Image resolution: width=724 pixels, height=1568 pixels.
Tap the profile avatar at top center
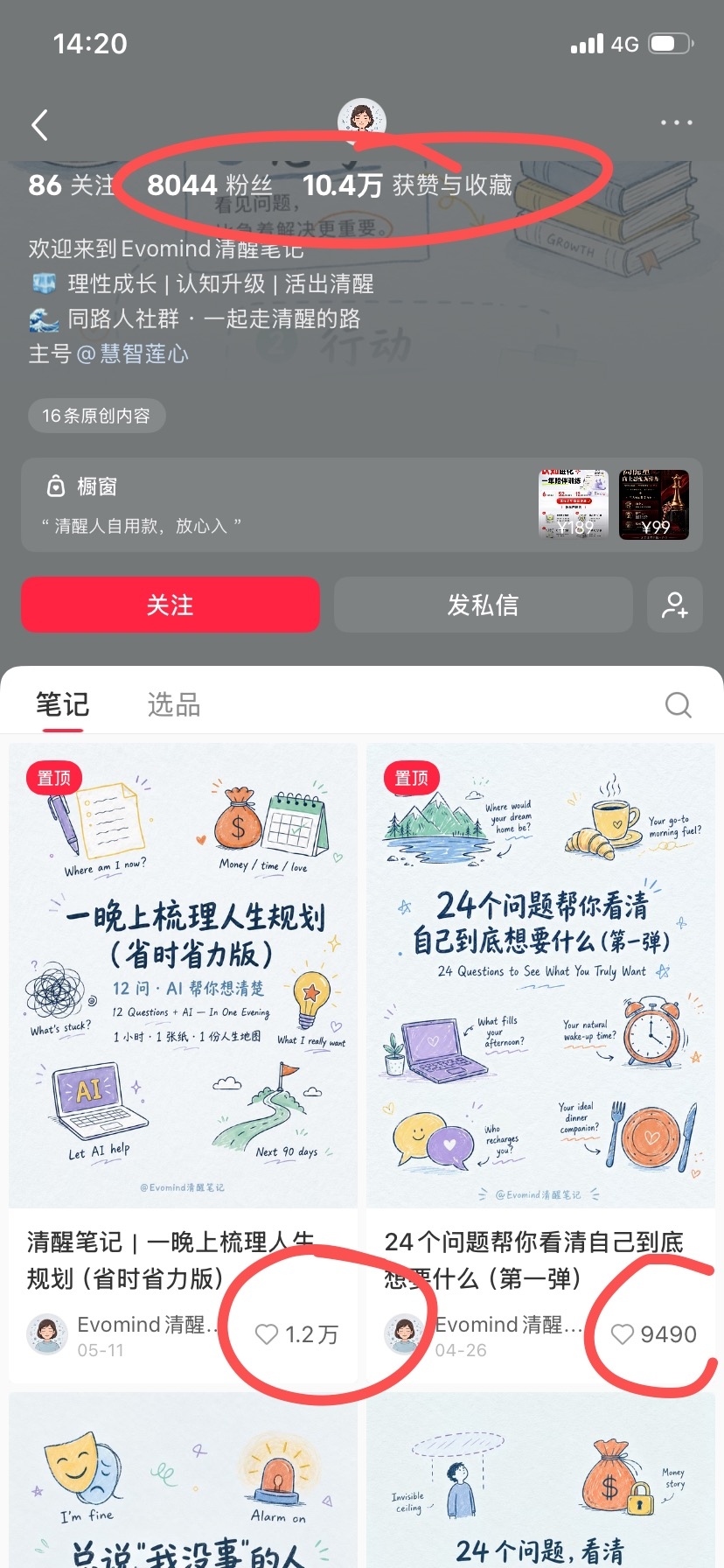click(362, 121)
